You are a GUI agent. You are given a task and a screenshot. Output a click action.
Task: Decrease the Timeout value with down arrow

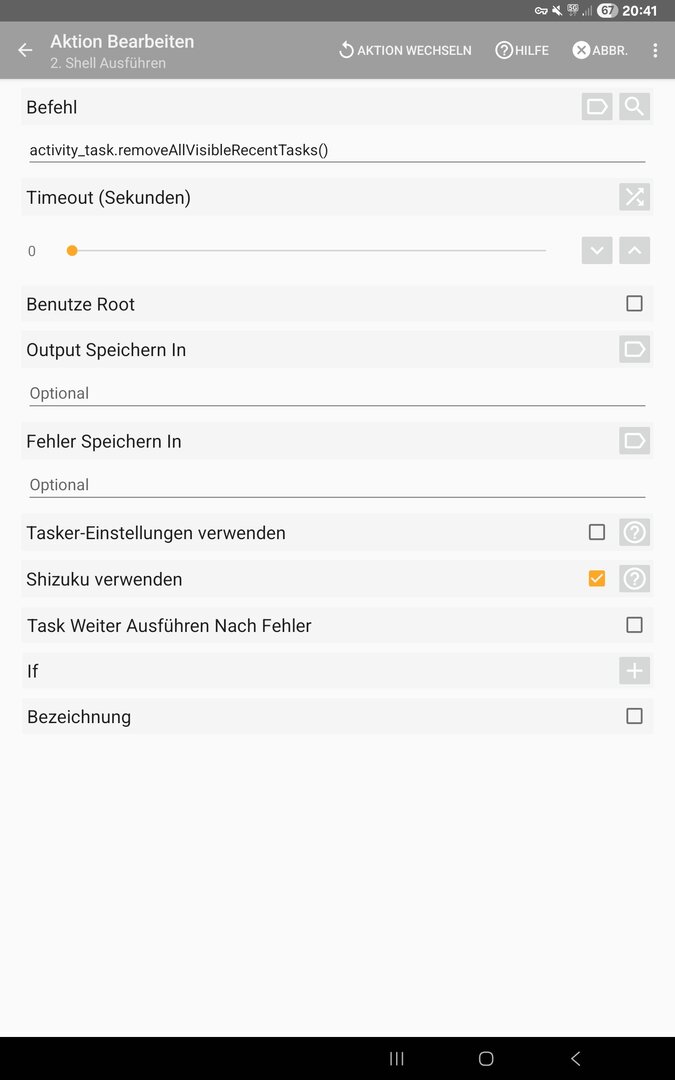(x=597, y=250)
